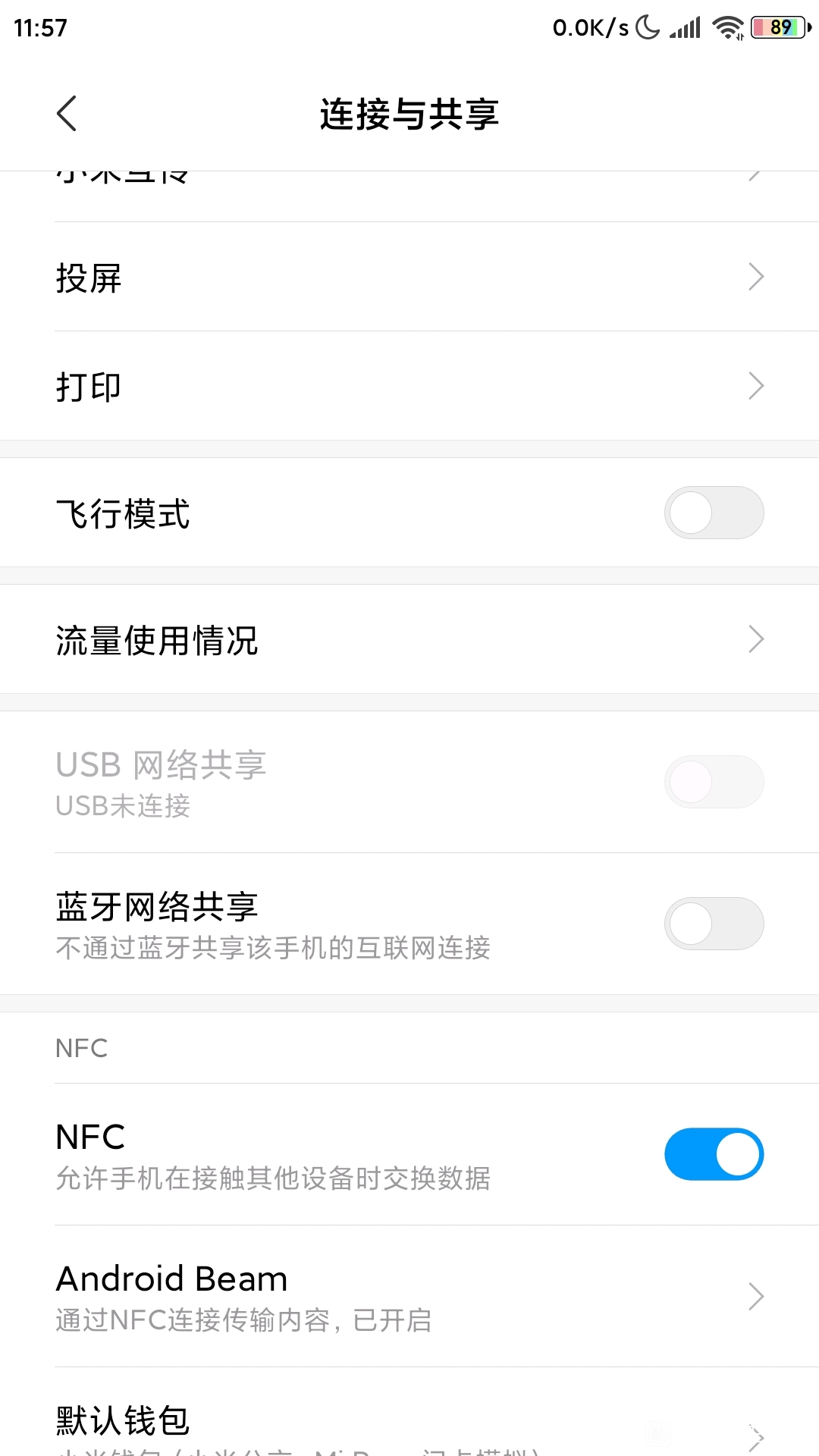This screenshot has width=819, height=1456.
Task: Open the 打印 settings
Action: (409, 386)
